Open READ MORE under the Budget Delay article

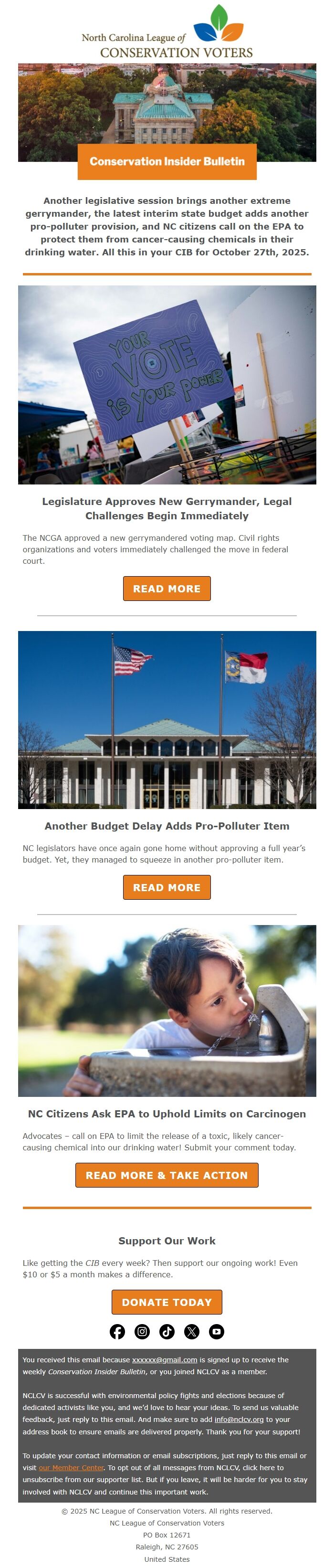coord(167,887)
